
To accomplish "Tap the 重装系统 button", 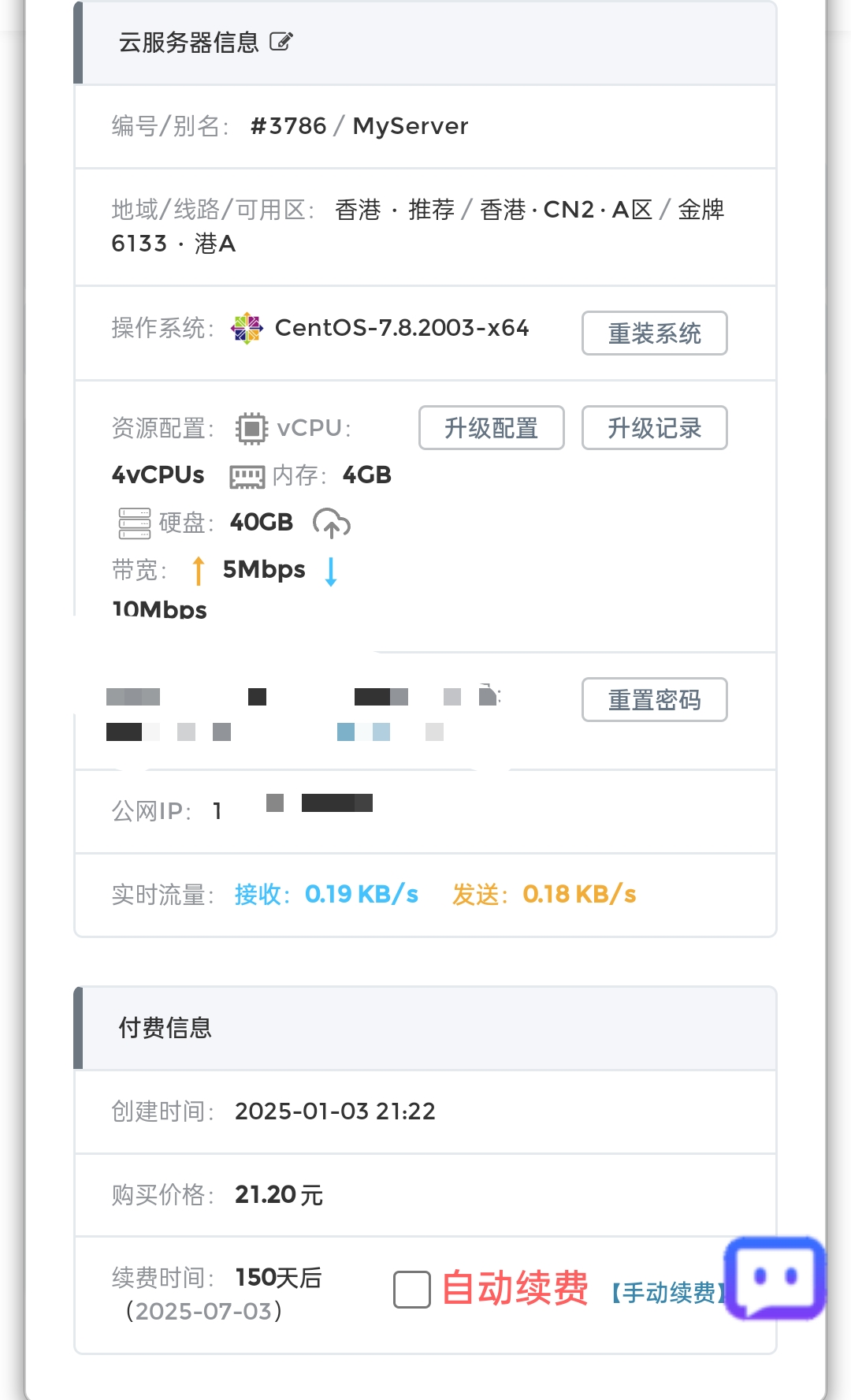I will tap(654, 333).
